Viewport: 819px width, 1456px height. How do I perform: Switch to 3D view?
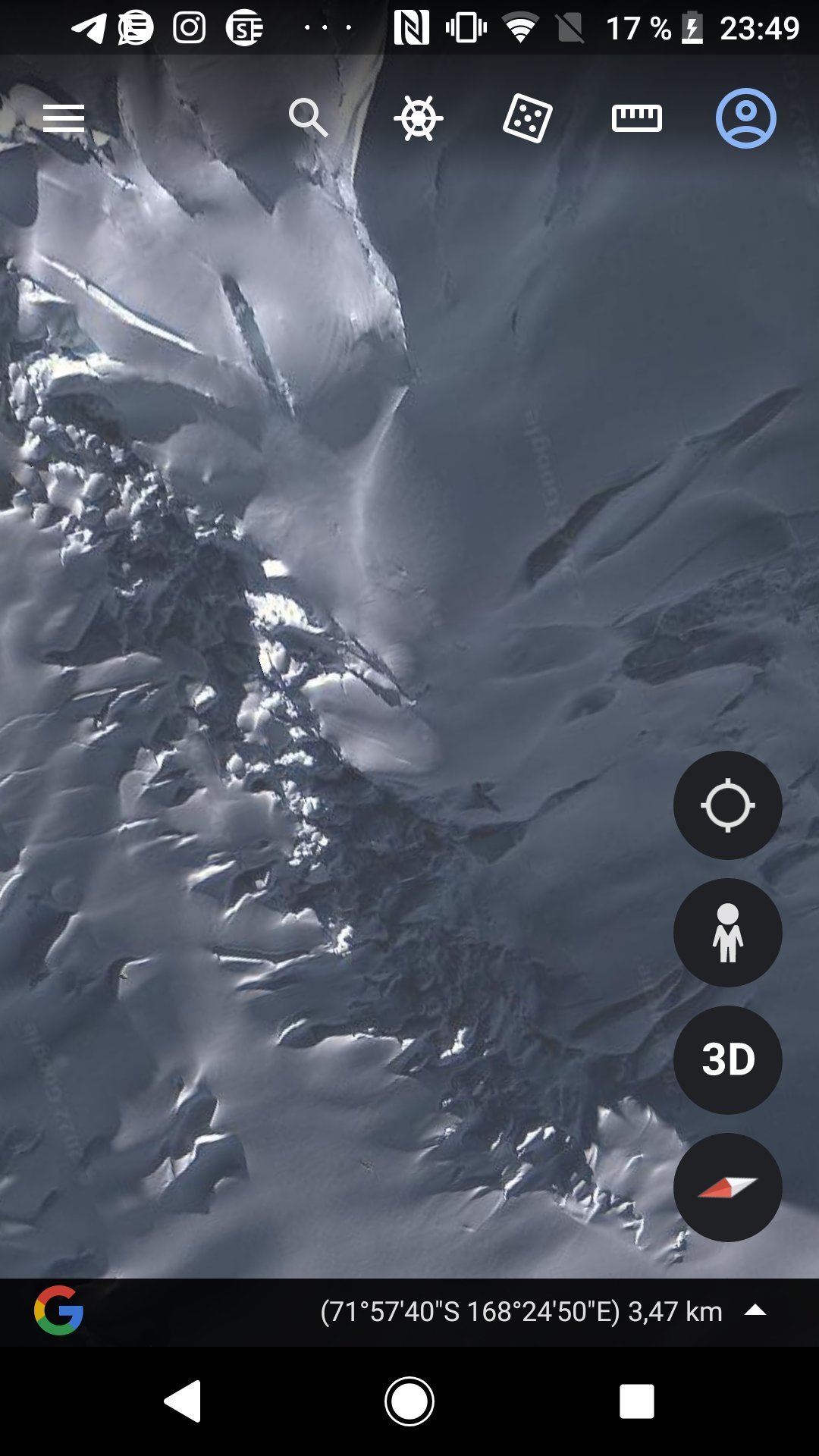(728, 1060)
